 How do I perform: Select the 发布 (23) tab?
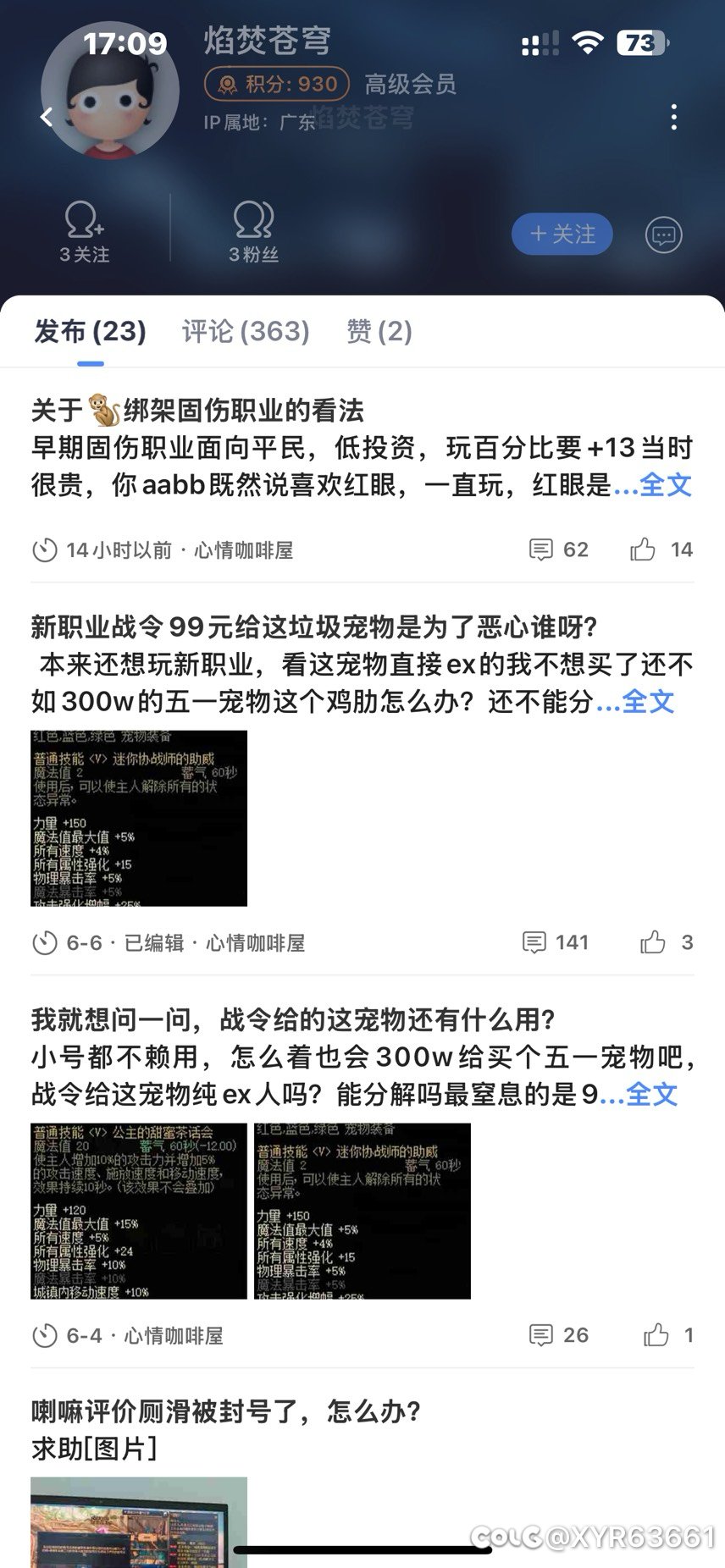click(90, 331)
